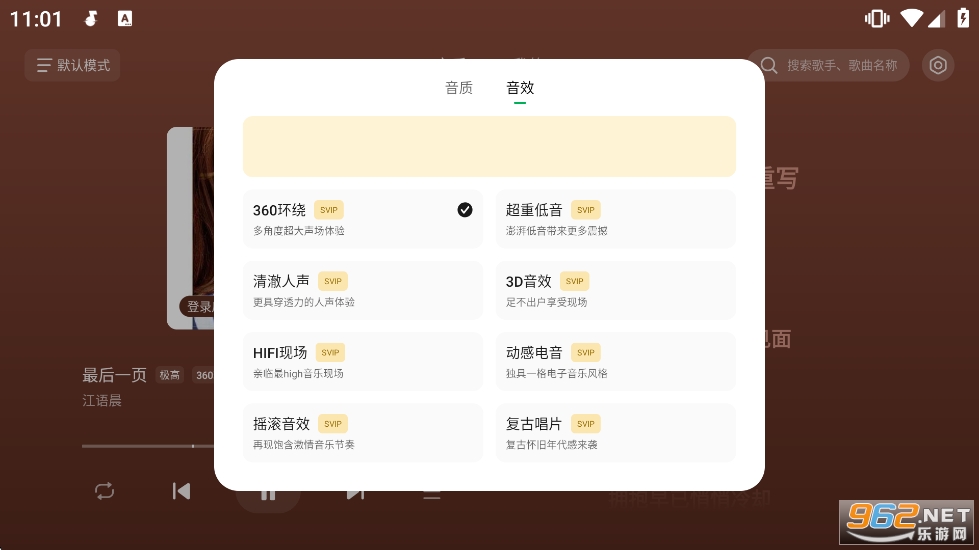Select the 音效 tab
Image resolution: width=979 pixels, height=550 pixels.
pyautogui.click(x=520, y=88)
